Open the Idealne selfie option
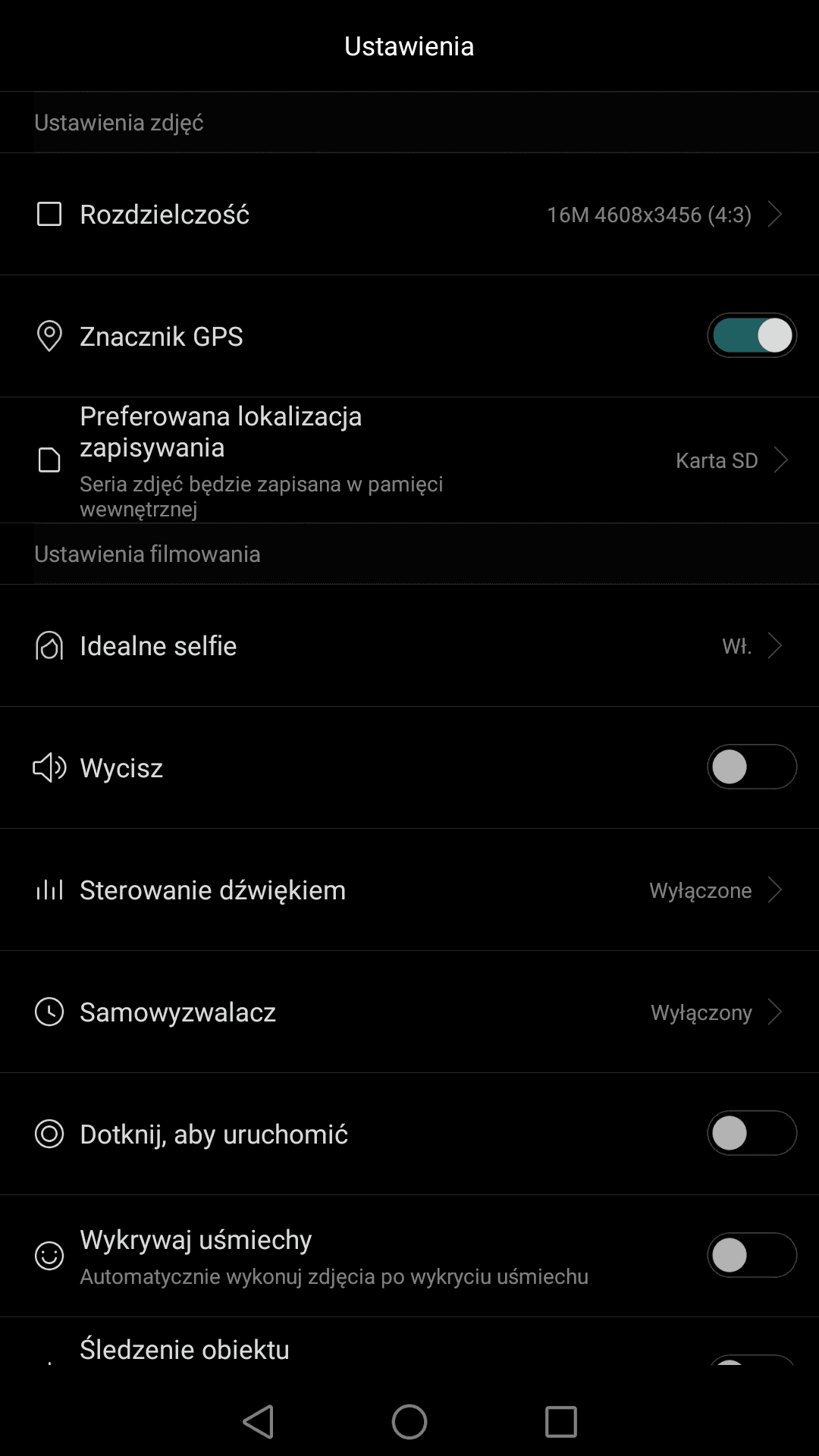The image size is (819, 1456). pos(409,646)
